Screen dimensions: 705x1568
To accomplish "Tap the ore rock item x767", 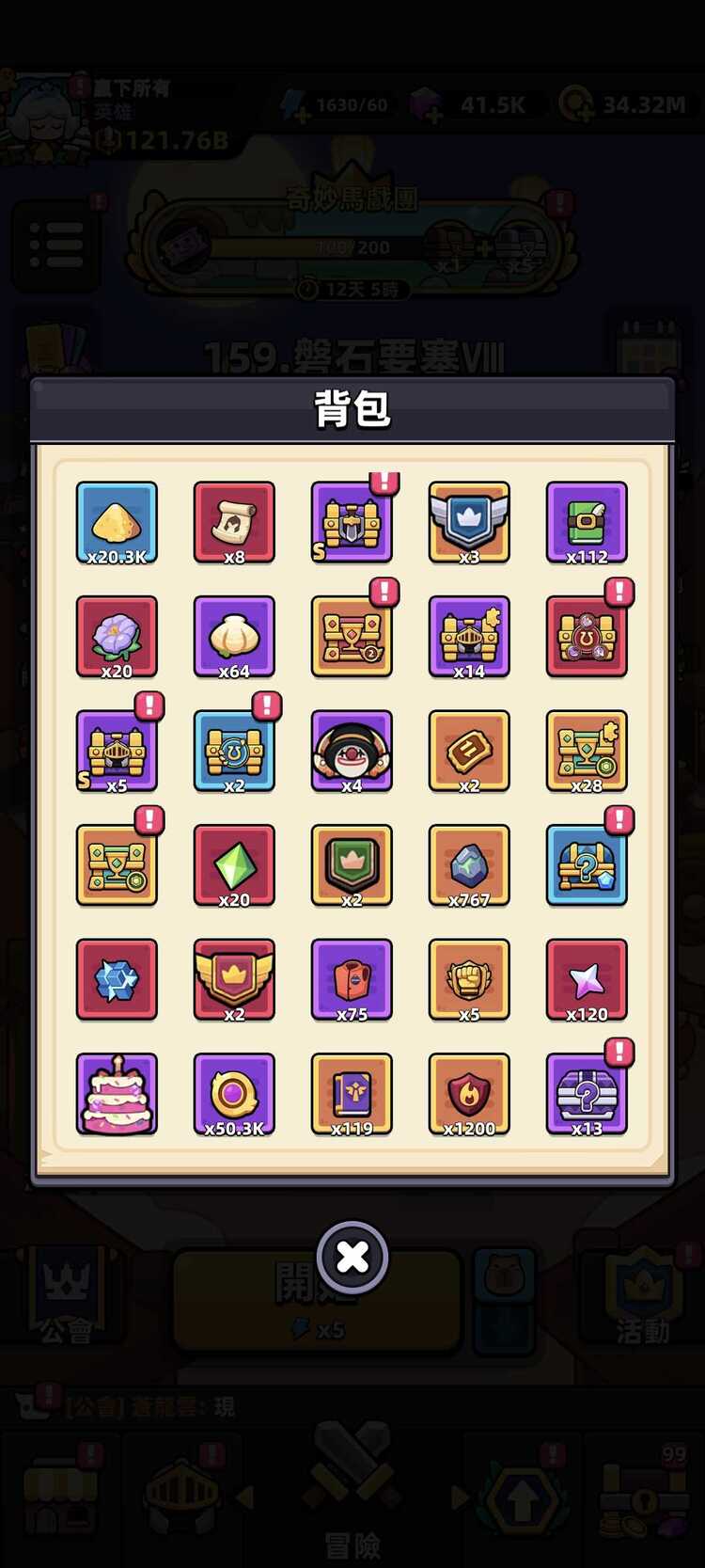I will 469,865.
